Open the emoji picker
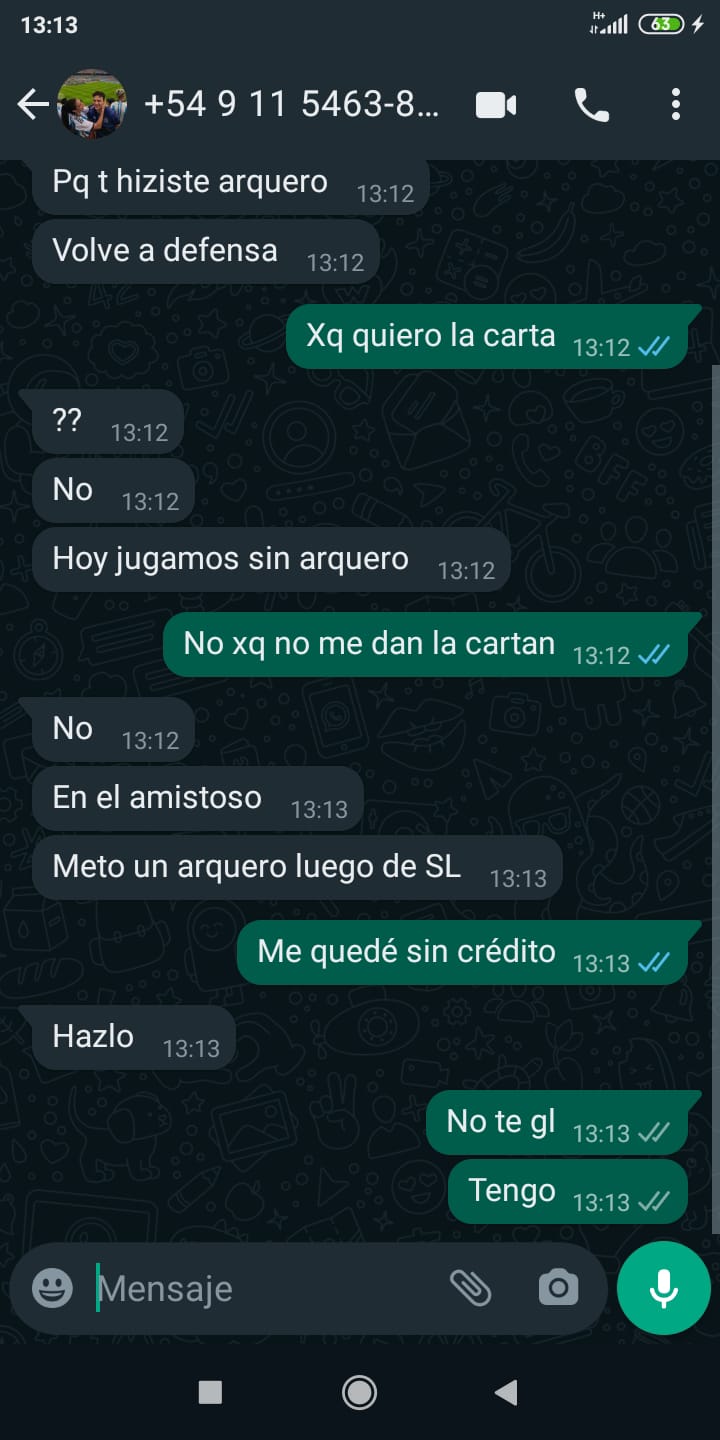Viewport: 720px width, 1440px height. [x=52, y=1288]
